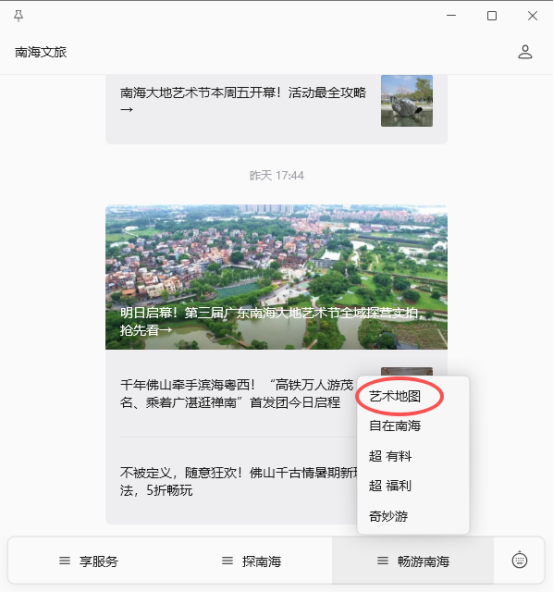Select 艺术地图 from the popup menu
This screenshot has width=554, height=592.
click(395, 396)
